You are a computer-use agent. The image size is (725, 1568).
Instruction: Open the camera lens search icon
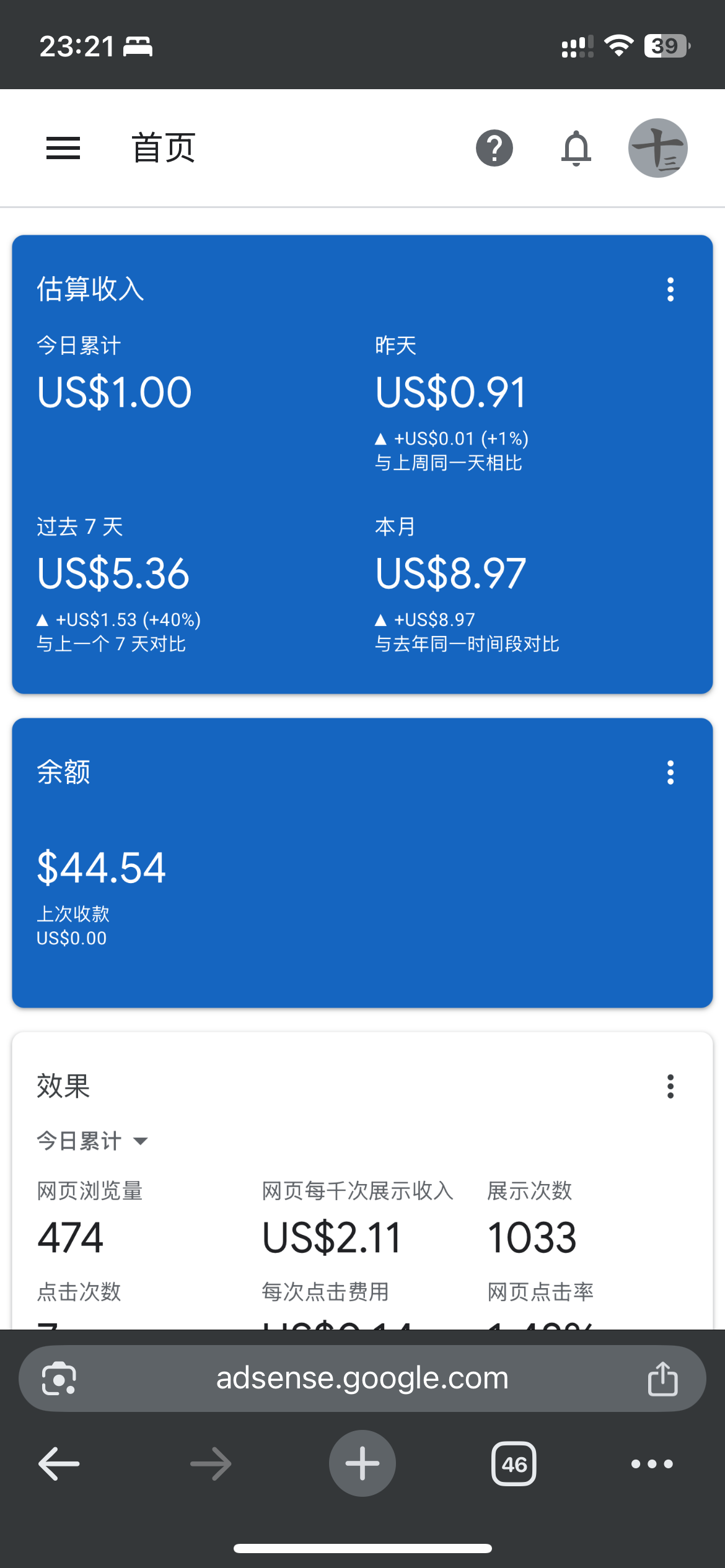pos(59,1379)
